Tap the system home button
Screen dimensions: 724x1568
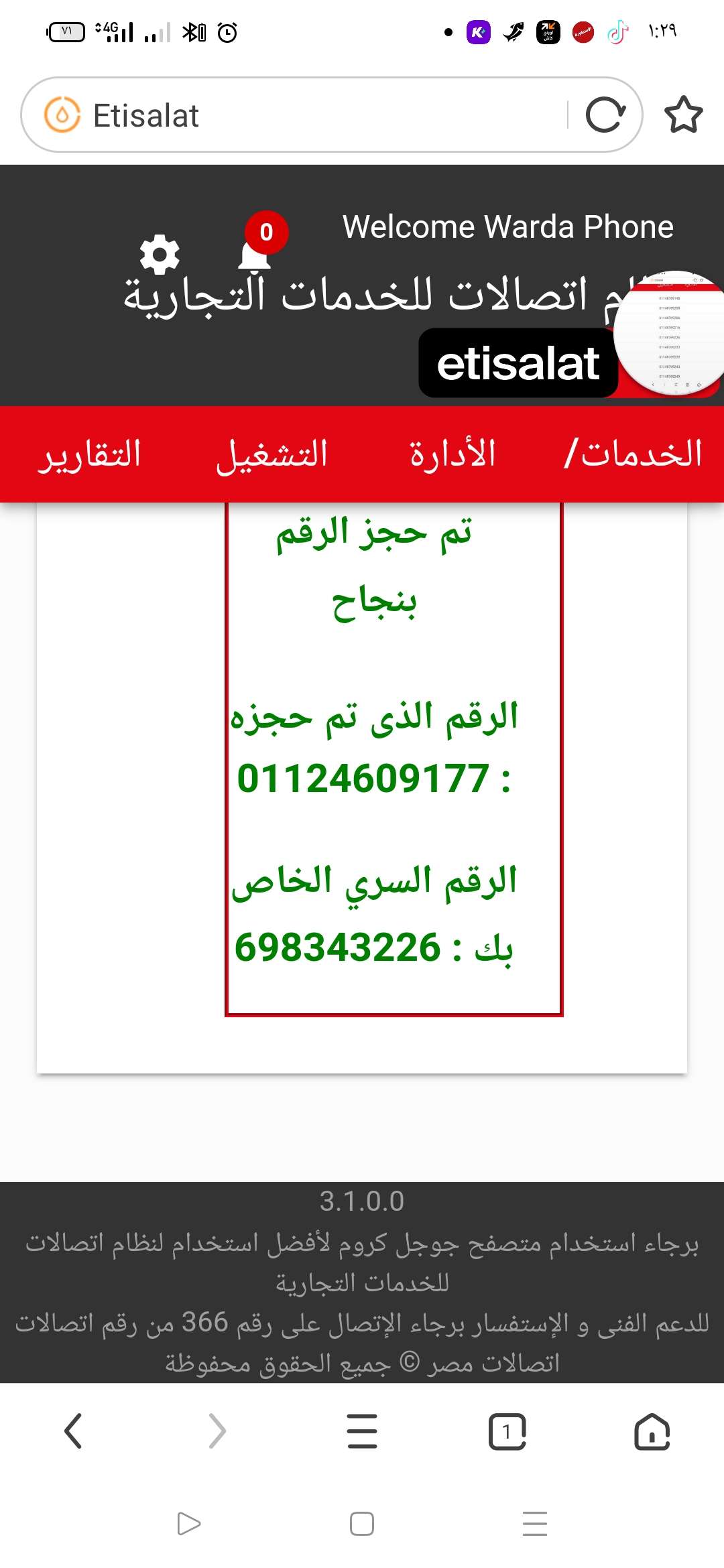click(362, 1524)
